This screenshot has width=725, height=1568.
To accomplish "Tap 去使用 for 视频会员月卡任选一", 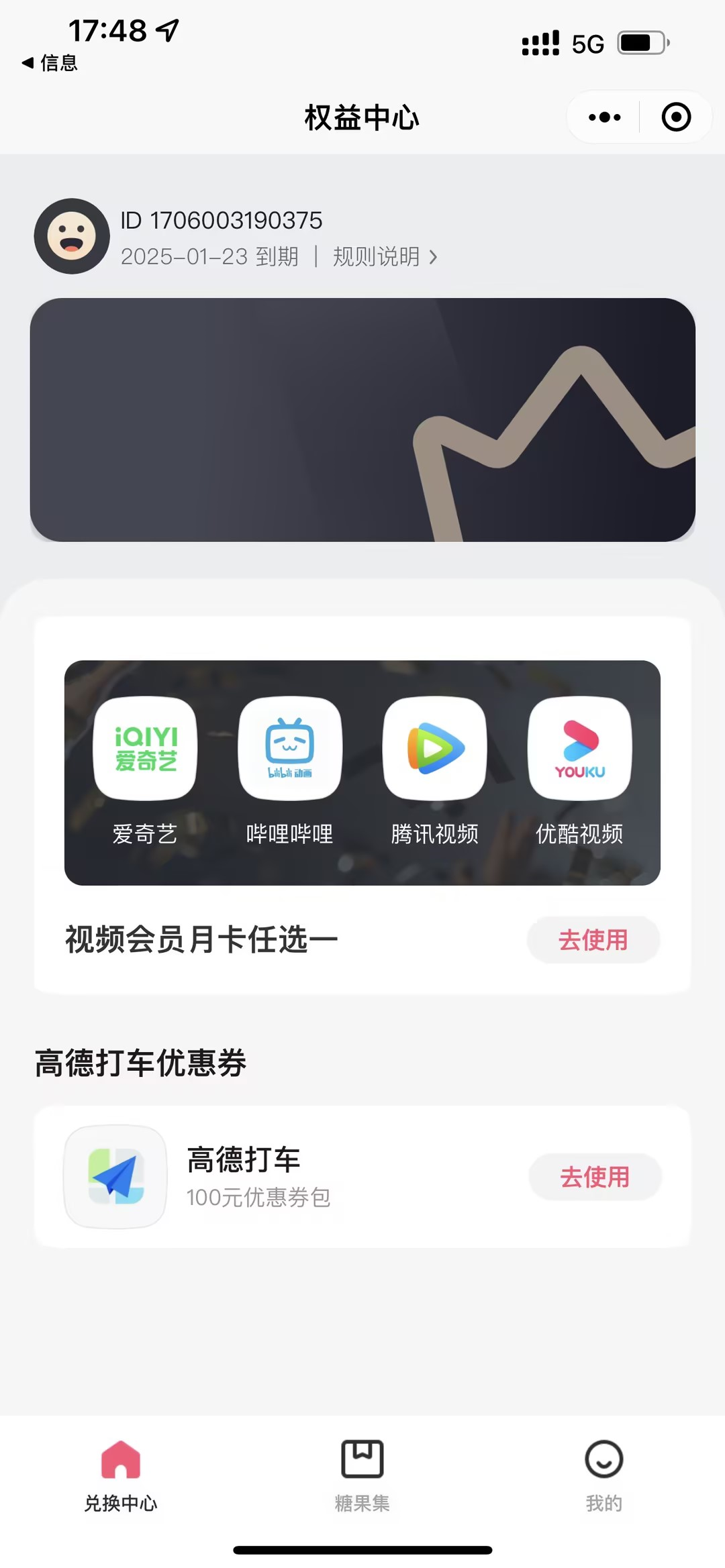I will click(x=593, y=939).
